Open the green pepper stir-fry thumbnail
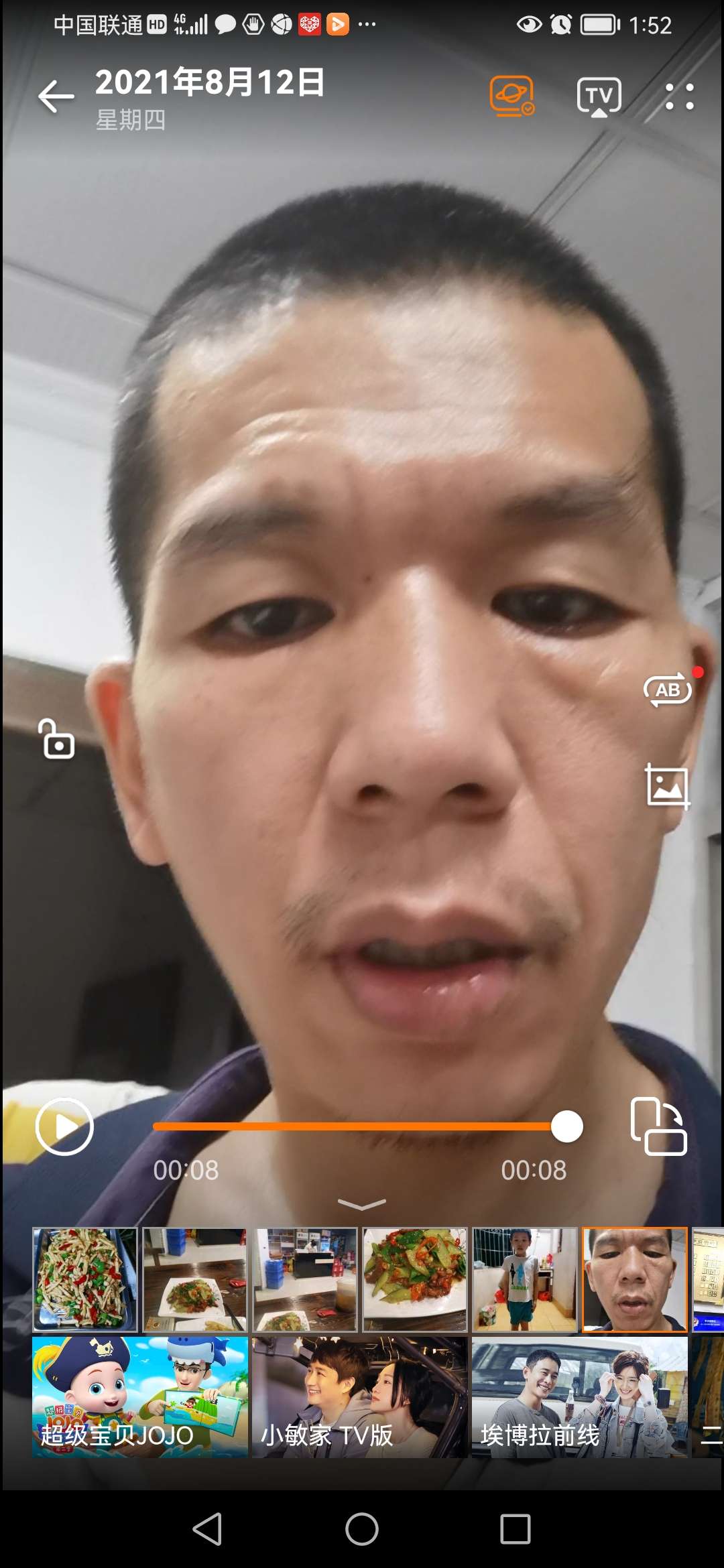The width and height of the screenshot is (724, 1568). coord(414,1279)
